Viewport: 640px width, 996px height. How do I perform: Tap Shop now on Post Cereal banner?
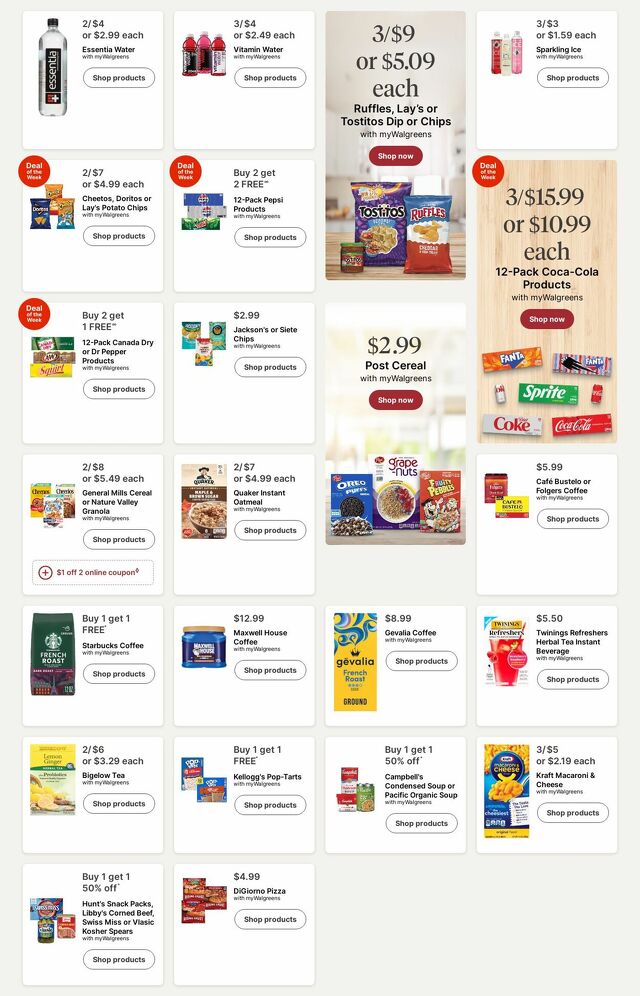(x=395, y=400)
